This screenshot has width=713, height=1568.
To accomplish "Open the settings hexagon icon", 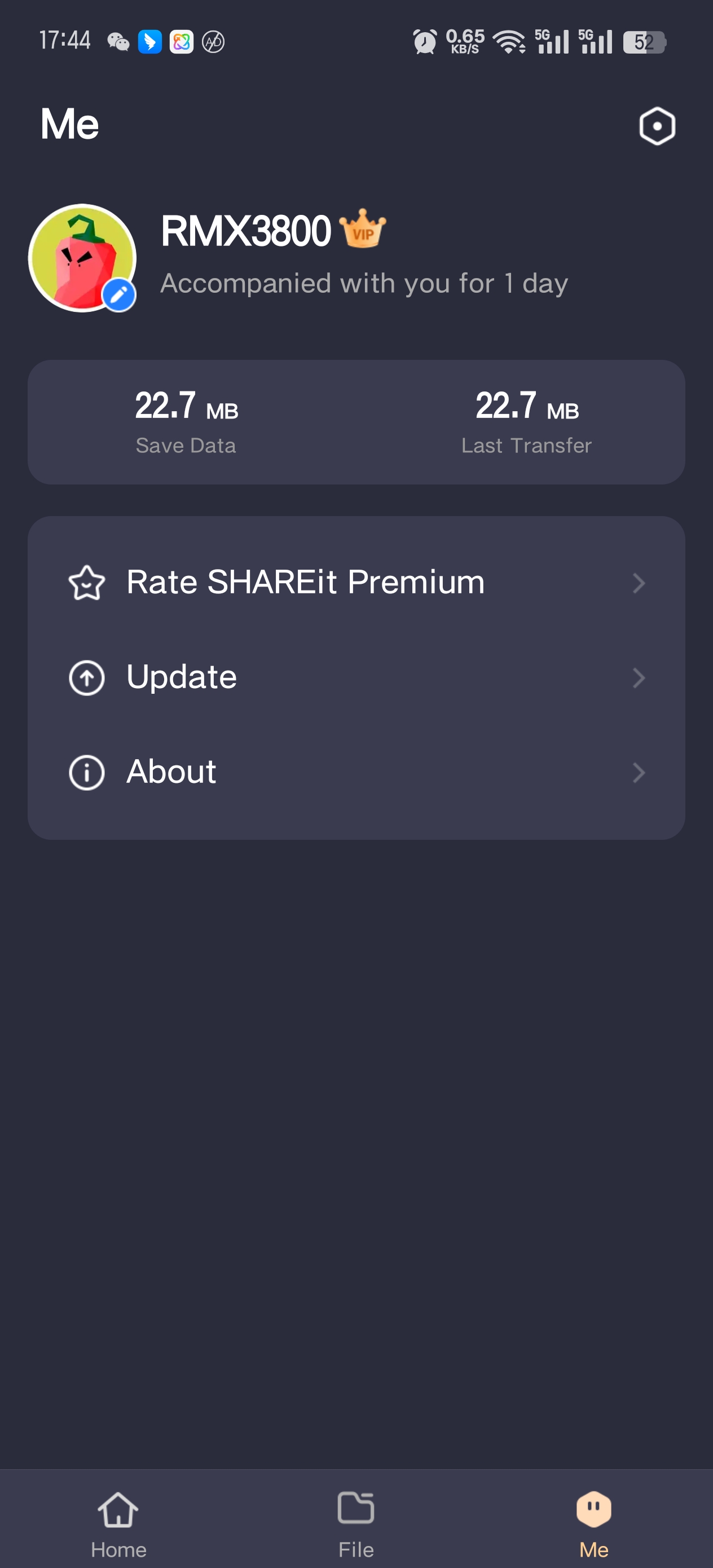I will [657, 126].
